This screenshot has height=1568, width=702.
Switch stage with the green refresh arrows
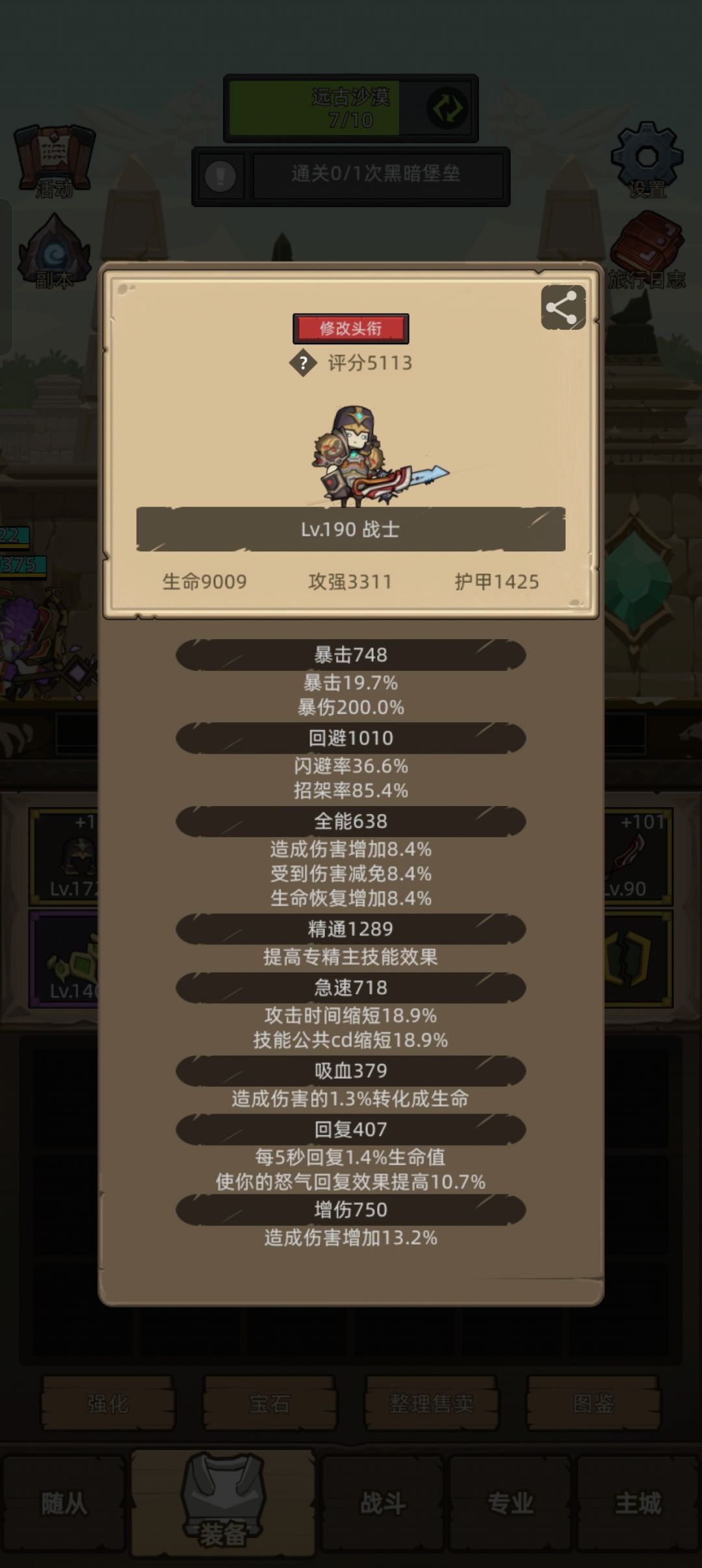(448, 108)
